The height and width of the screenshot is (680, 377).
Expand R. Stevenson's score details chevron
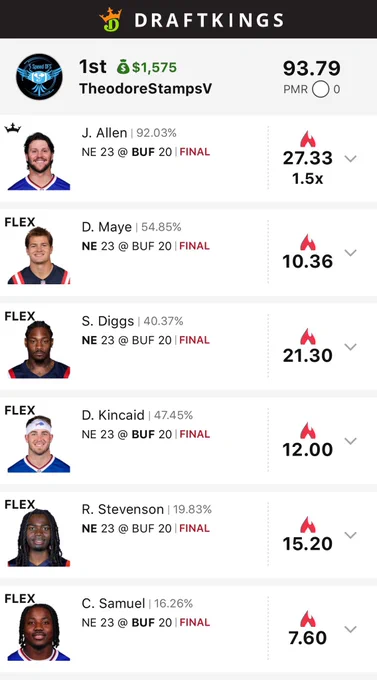click(350, 535)
